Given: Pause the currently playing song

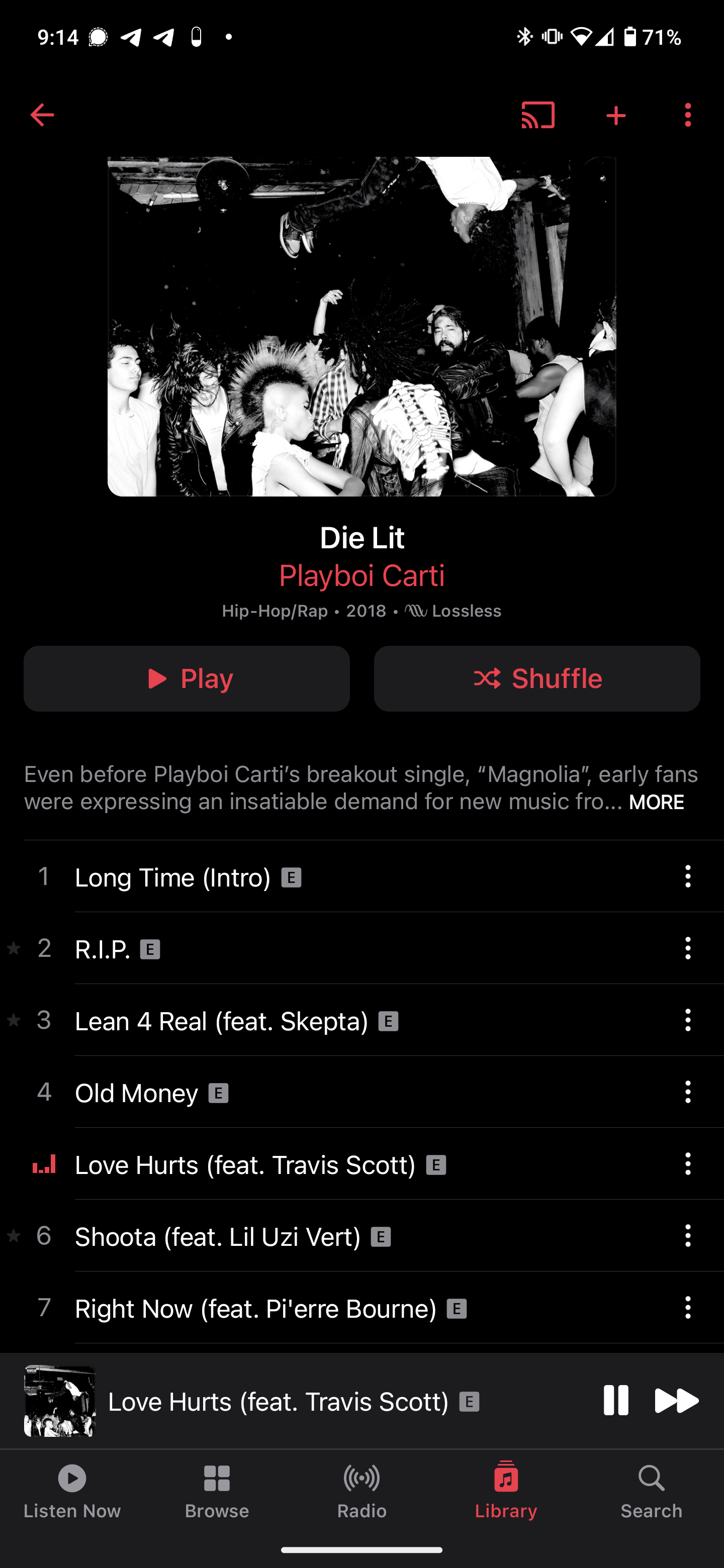Looking at the screenshot, I should pyautogui.click(x=615, y=1401).
